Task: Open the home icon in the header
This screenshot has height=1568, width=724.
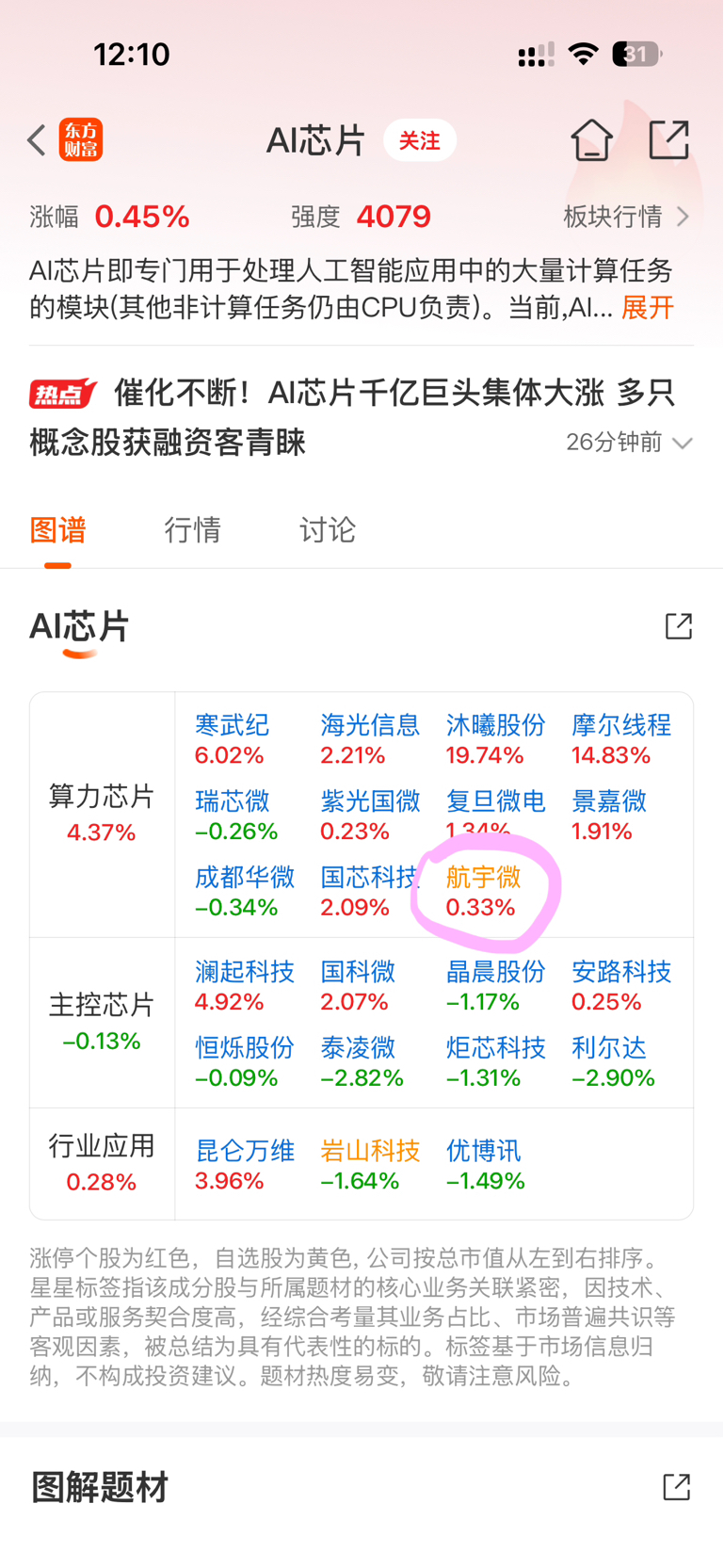Action: point(591,140)
